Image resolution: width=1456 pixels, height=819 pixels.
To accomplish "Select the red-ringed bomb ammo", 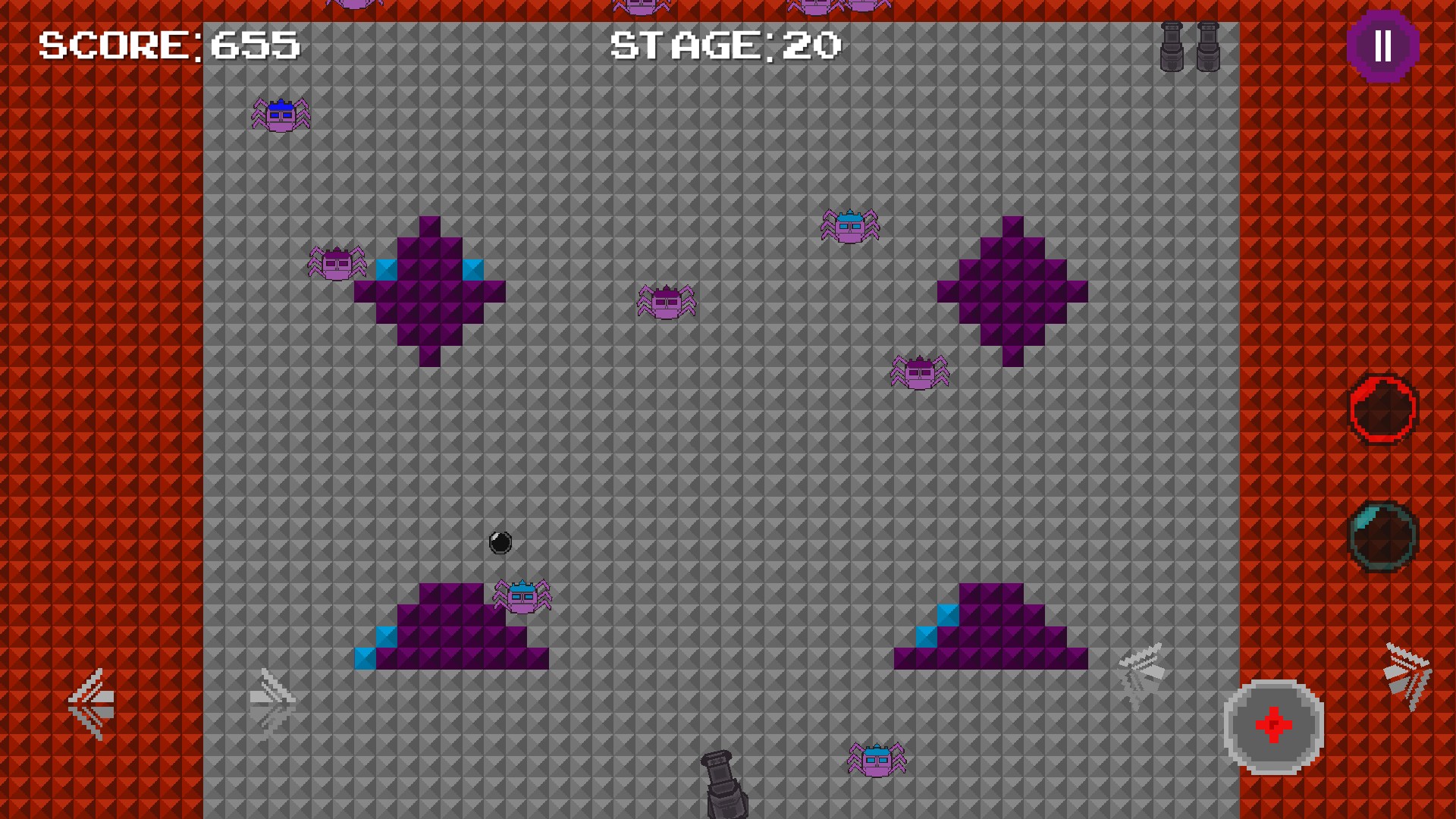I will pyautogui.click(x=1382, y=409).
